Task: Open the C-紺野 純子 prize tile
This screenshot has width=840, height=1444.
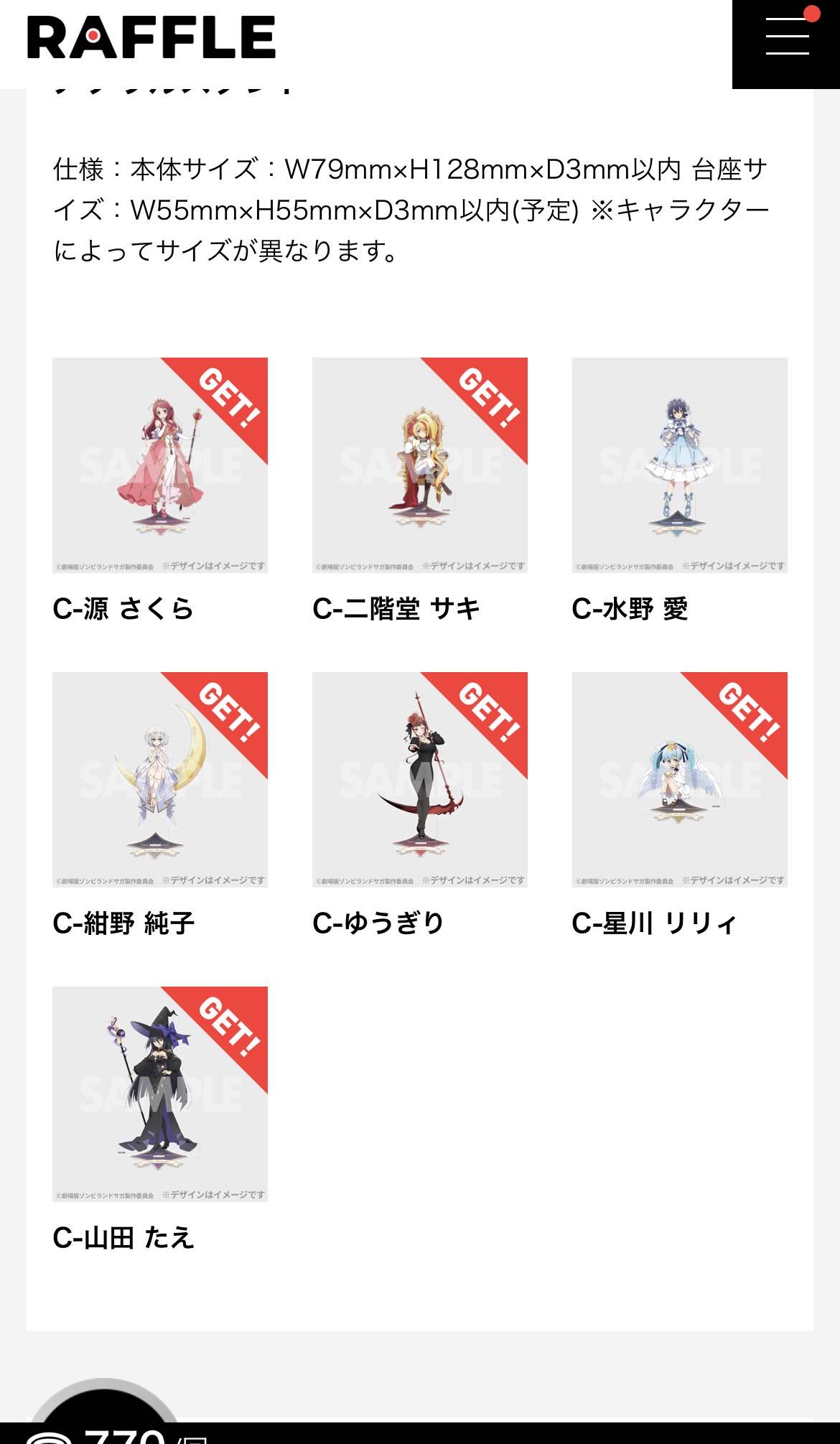Action: click(x=160, y=780)
